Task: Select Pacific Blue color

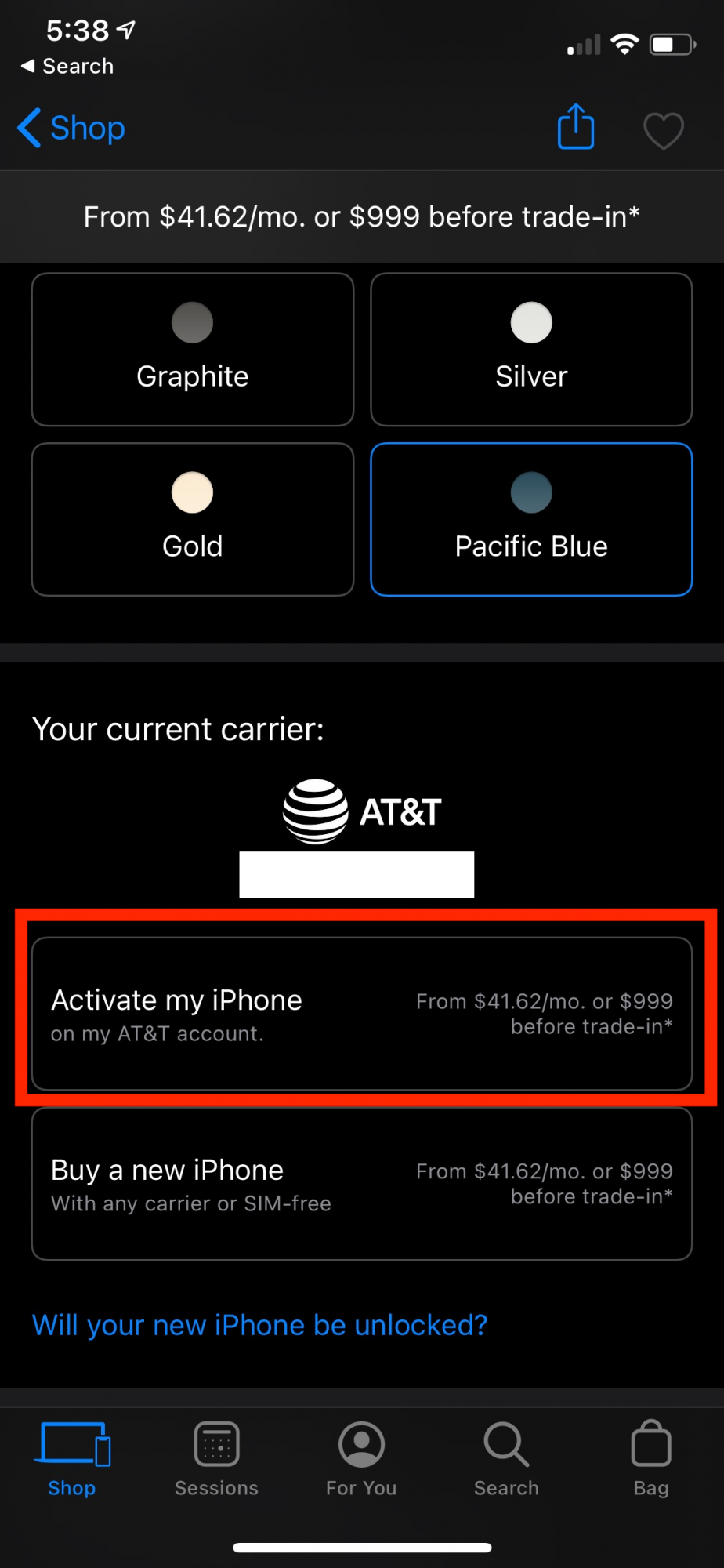Action: [x=531, y=520]
